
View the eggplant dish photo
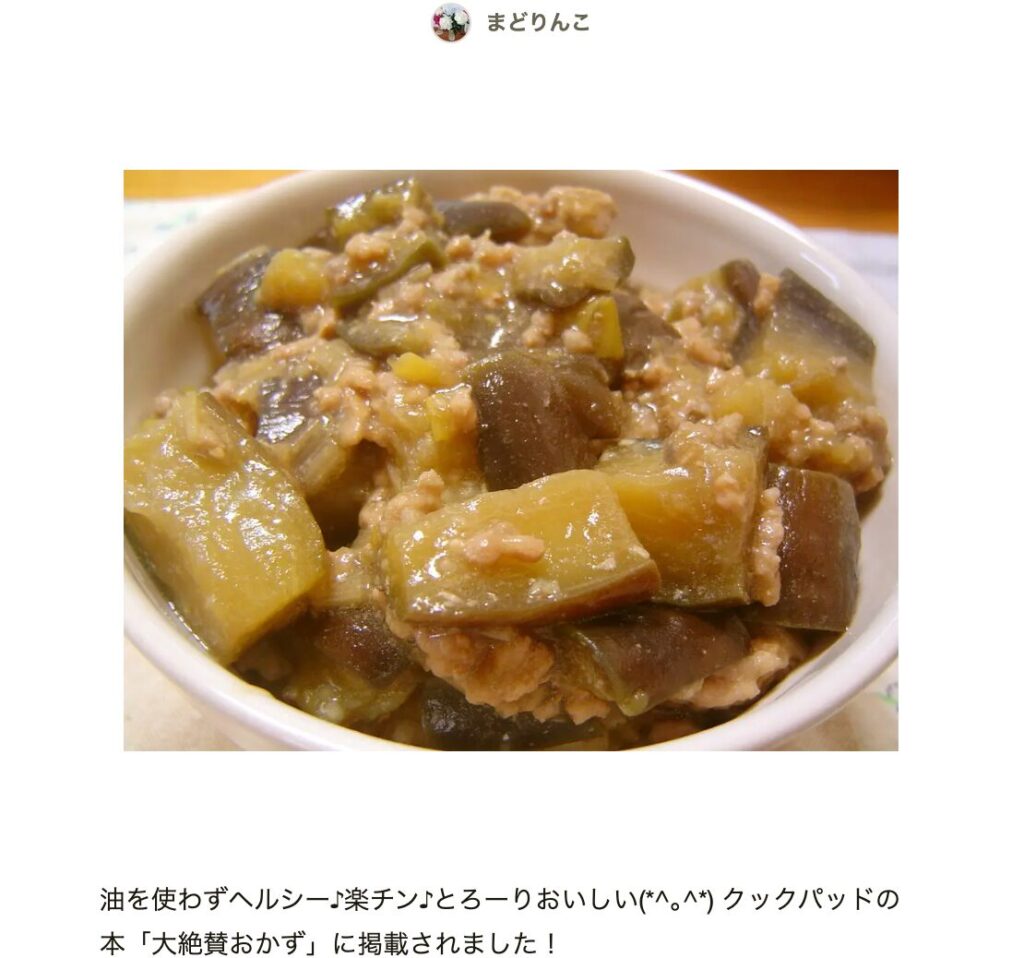(510, 460)
